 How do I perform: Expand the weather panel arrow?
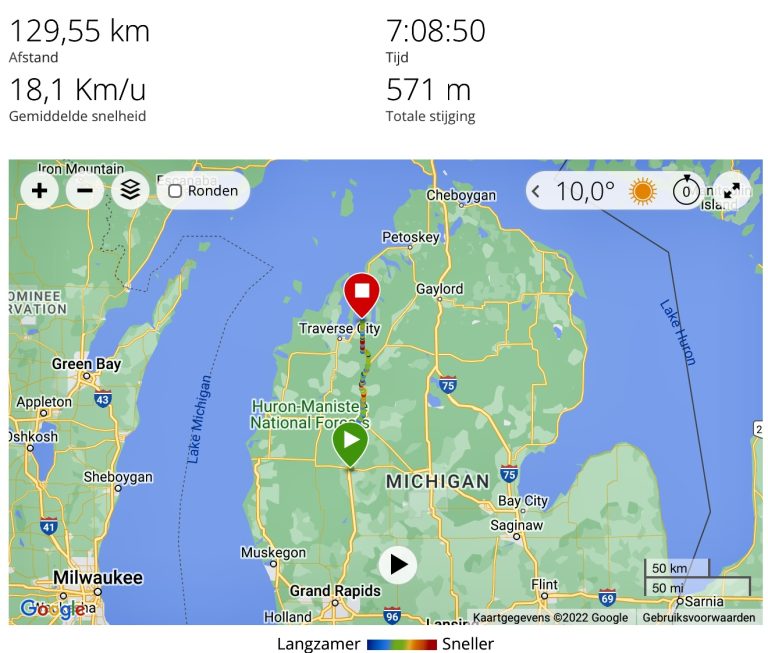tap(536, 190)
